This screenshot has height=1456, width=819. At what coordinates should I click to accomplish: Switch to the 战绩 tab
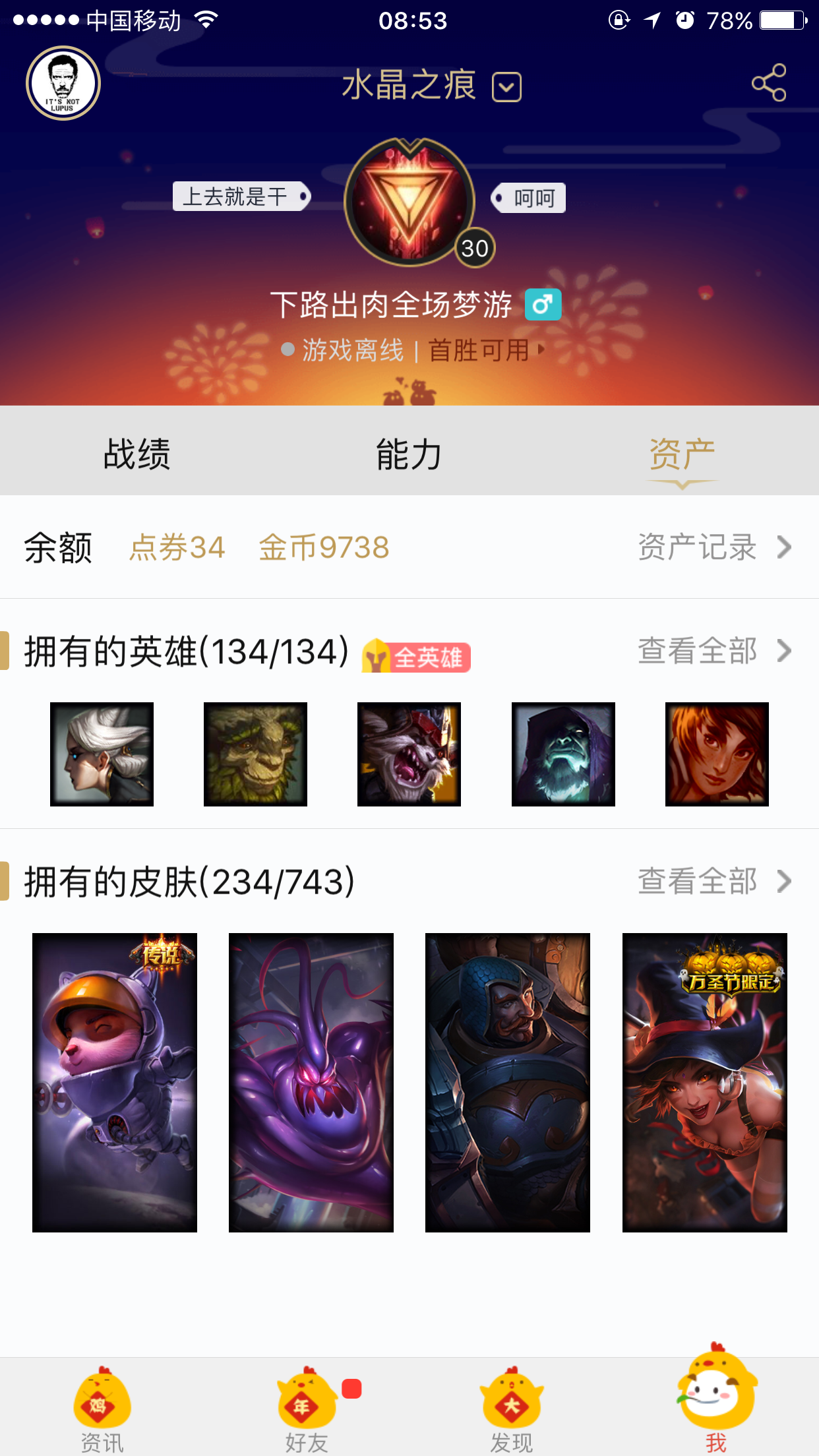point(136,454)
